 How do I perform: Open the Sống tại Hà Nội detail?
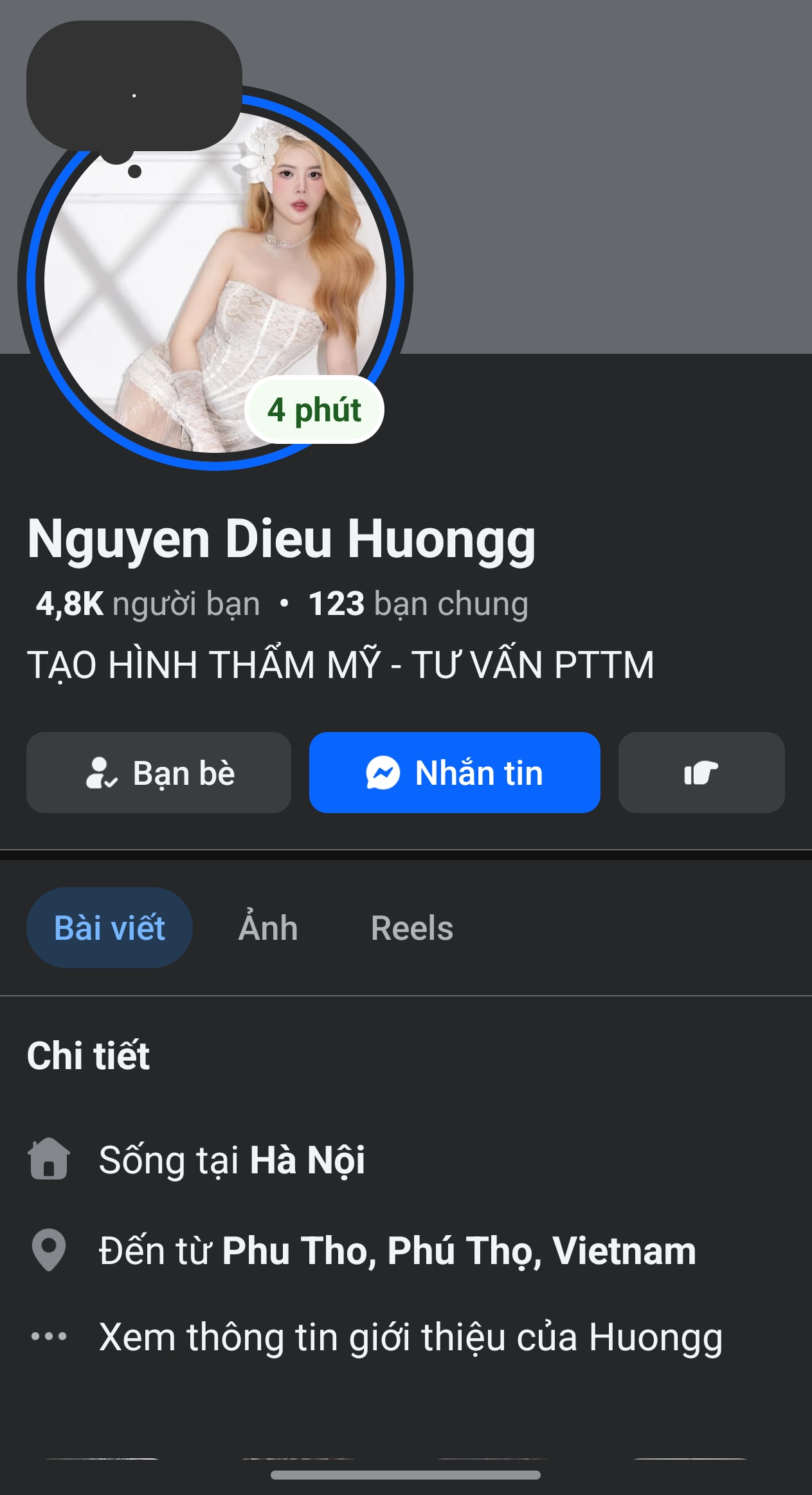(x=231, y=1160)
